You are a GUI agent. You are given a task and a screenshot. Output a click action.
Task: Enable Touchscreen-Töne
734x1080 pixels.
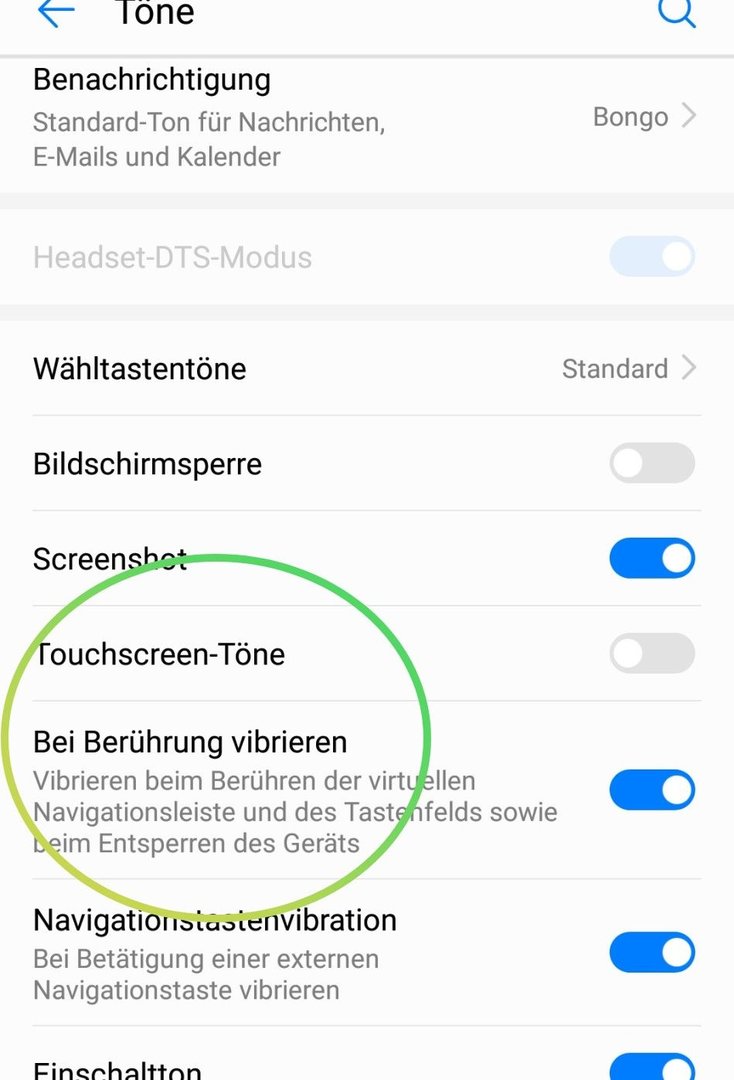(x=651, y=654)
